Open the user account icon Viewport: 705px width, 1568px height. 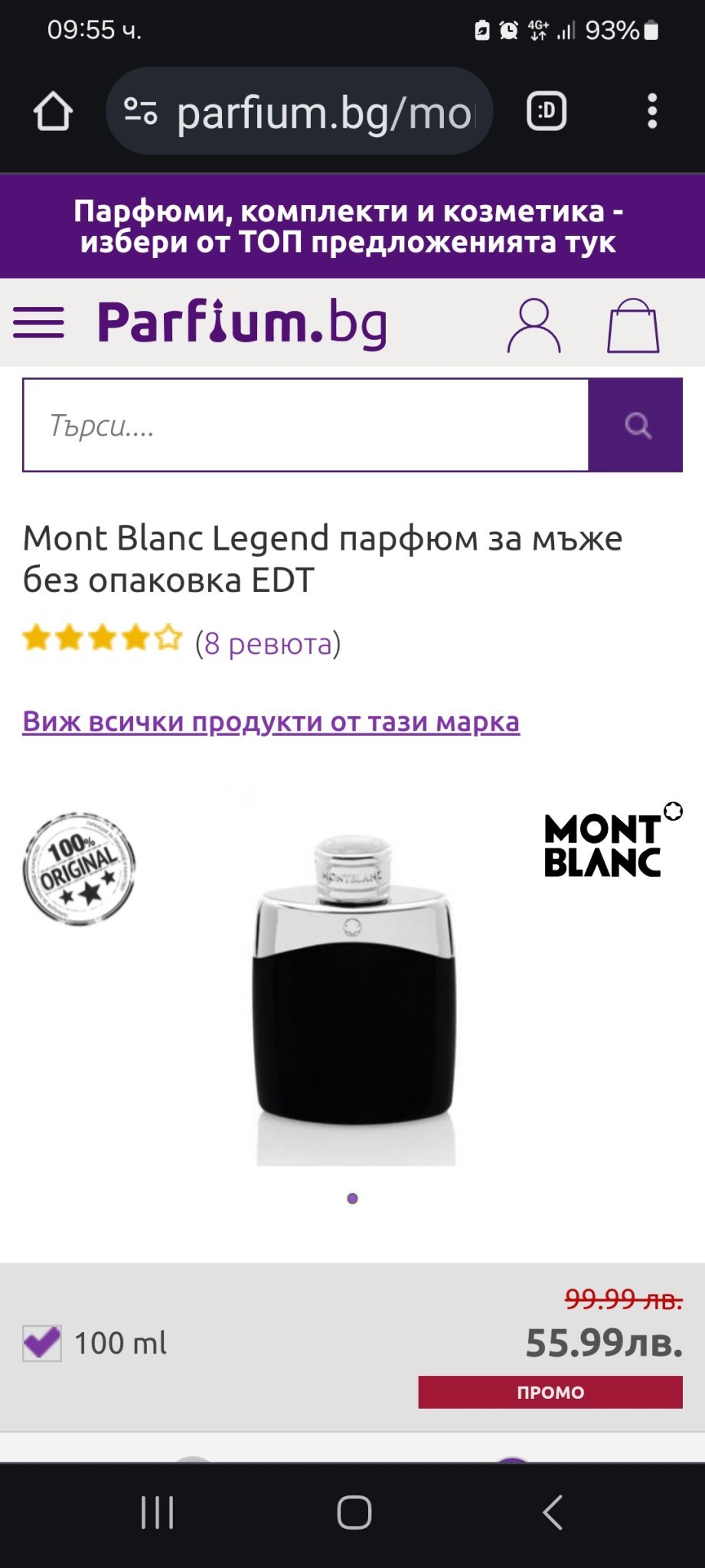point(534,325)
